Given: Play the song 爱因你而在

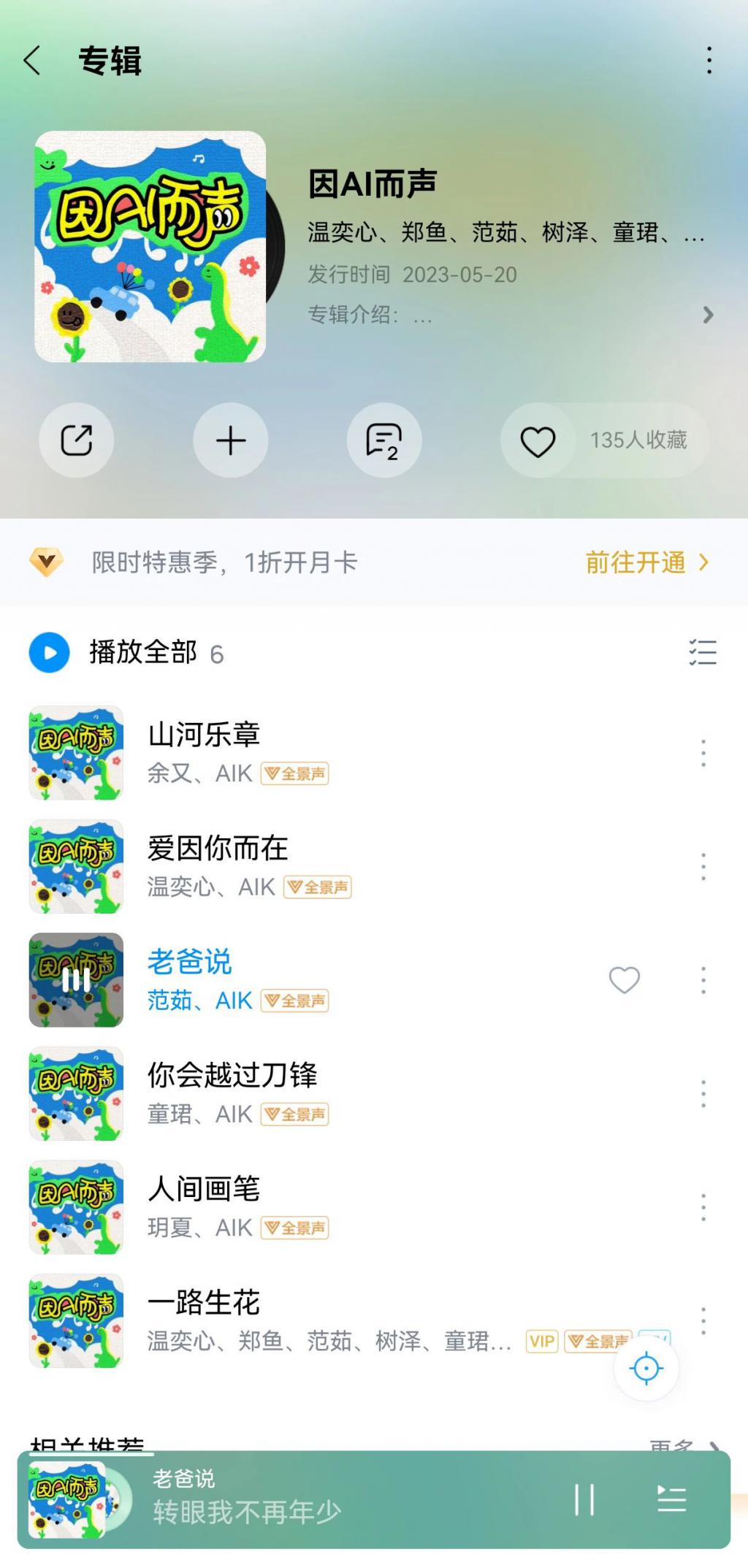Looking at the screenshot, I should (x=218, y=849).
